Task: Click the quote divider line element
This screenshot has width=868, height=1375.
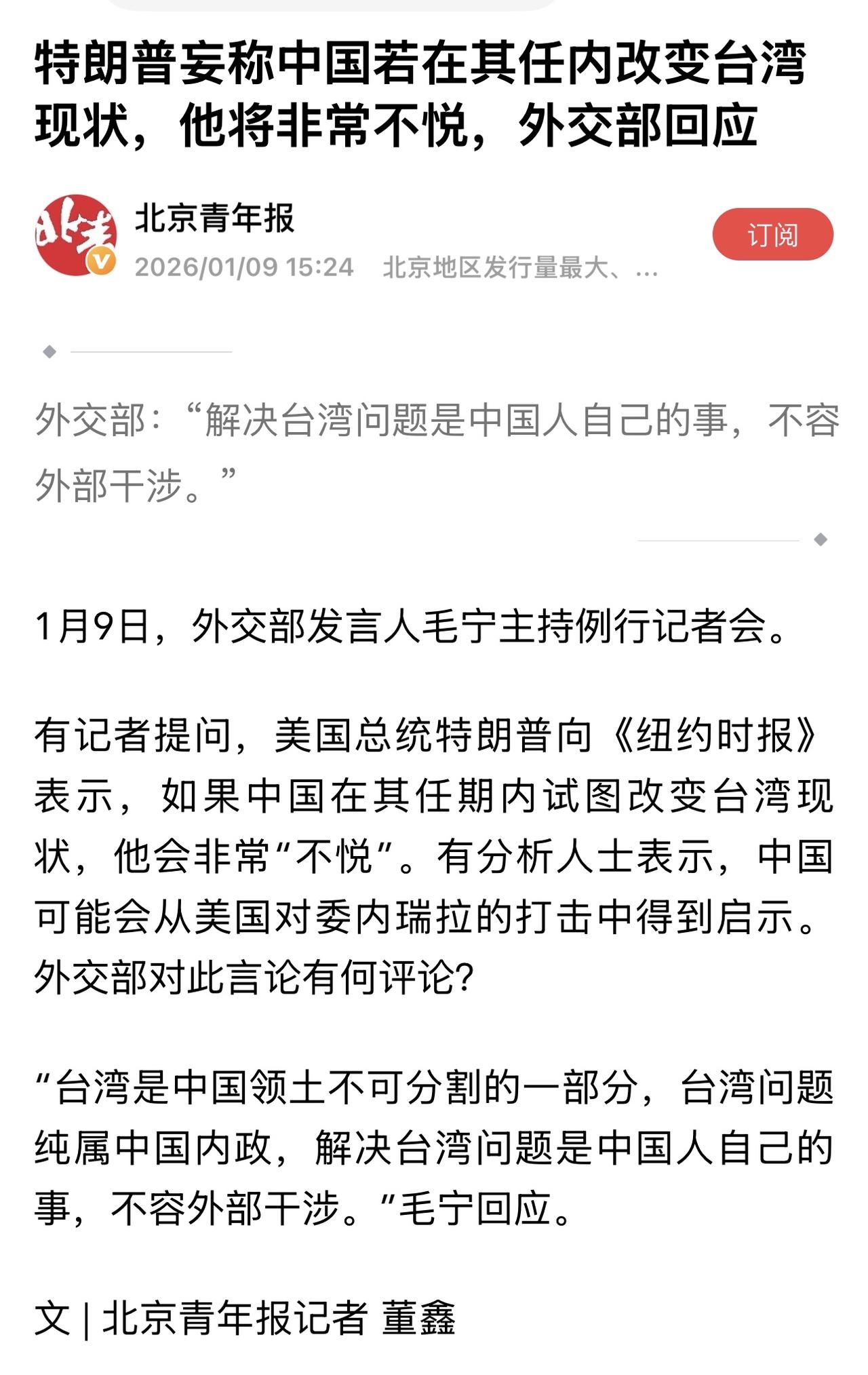Action: [149, 351]
